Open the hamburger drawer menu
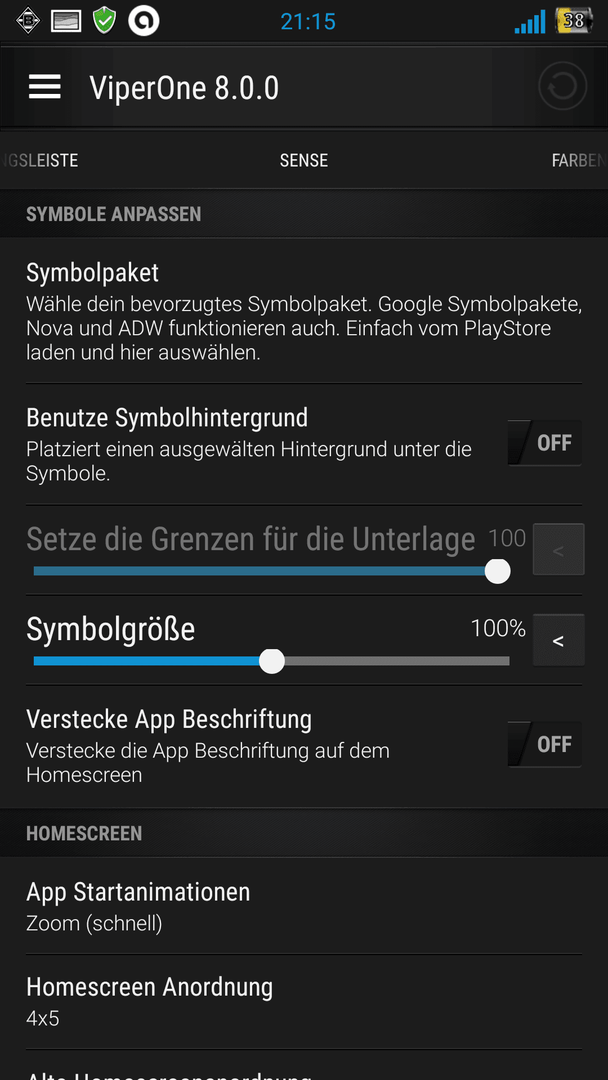The image size is (608, 1080). [x=45, y=87]
